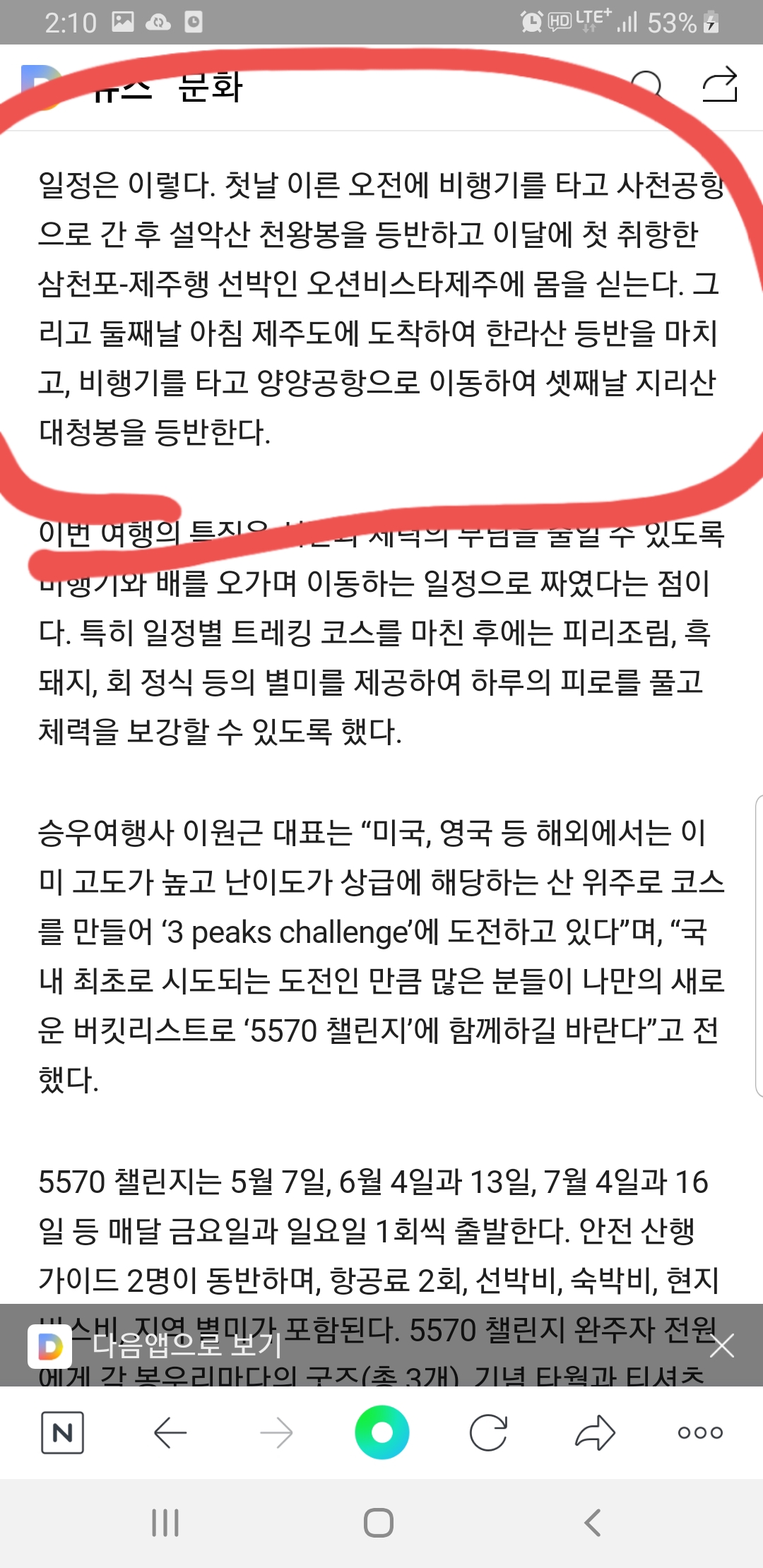Share the page from the browser toolbar
This screenshot has height=1568, width=763.
[x=595, y=1433]
